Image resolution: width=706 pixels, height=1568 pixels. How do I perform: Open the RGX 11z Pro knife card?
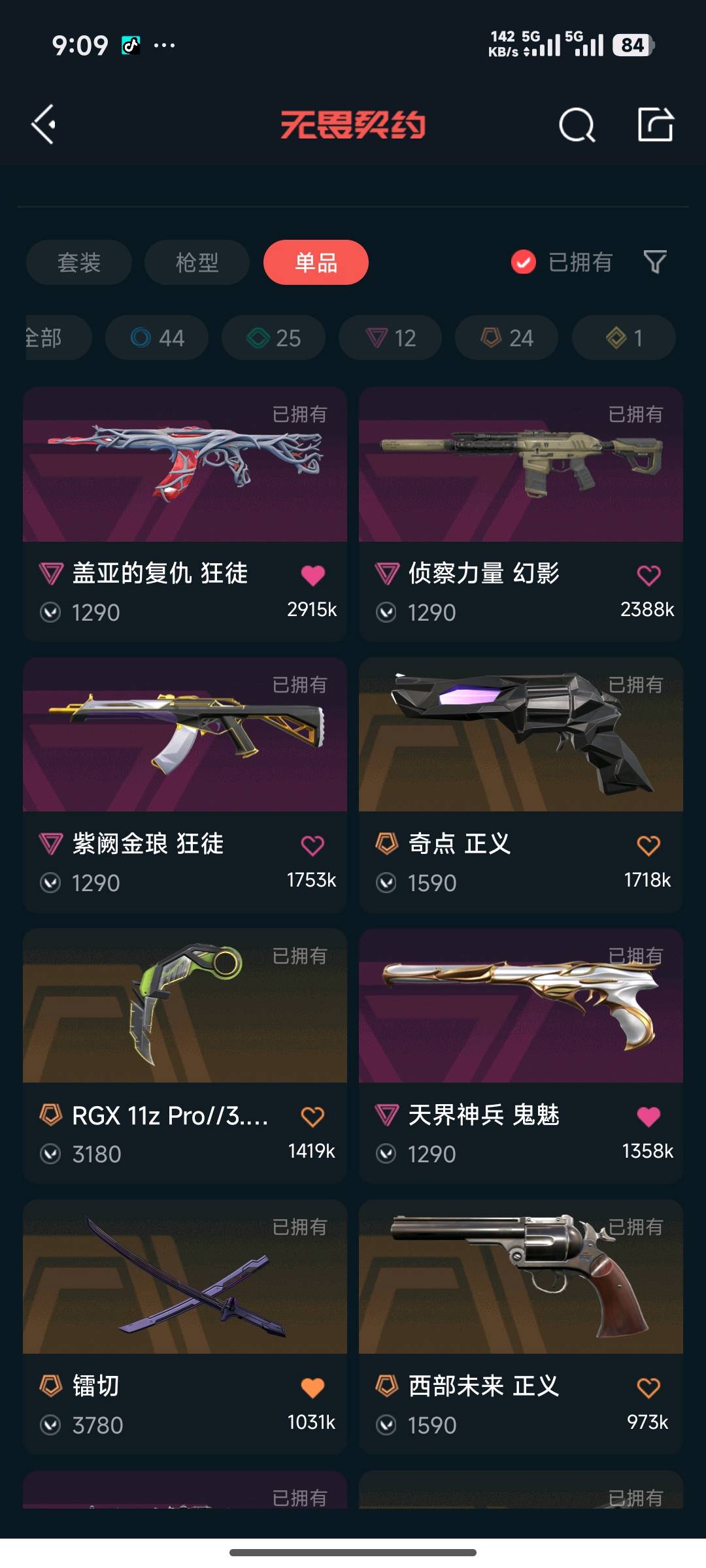point(185,1006)
